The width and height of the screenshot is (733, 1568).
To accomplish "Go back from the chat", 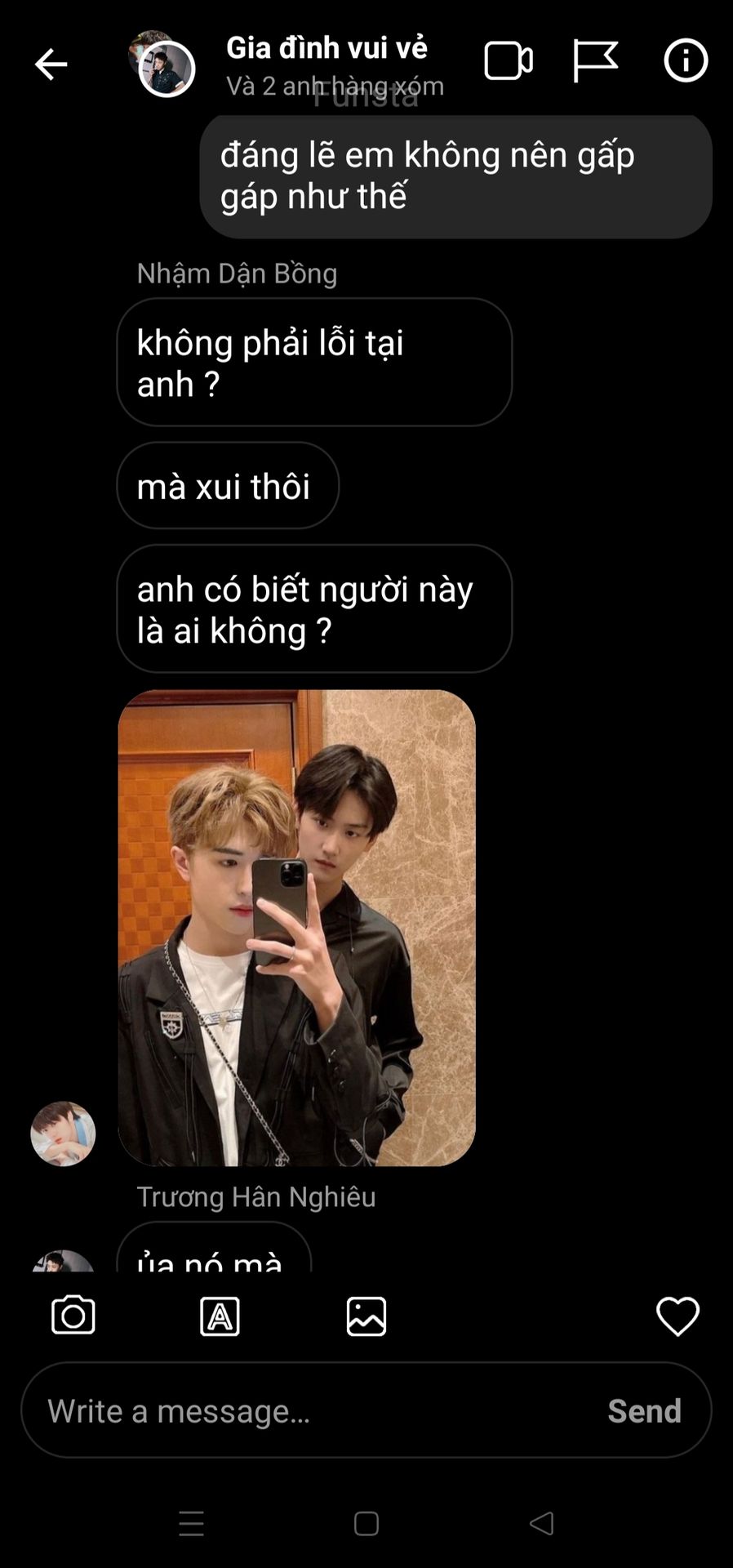I will tap(51, 64).
